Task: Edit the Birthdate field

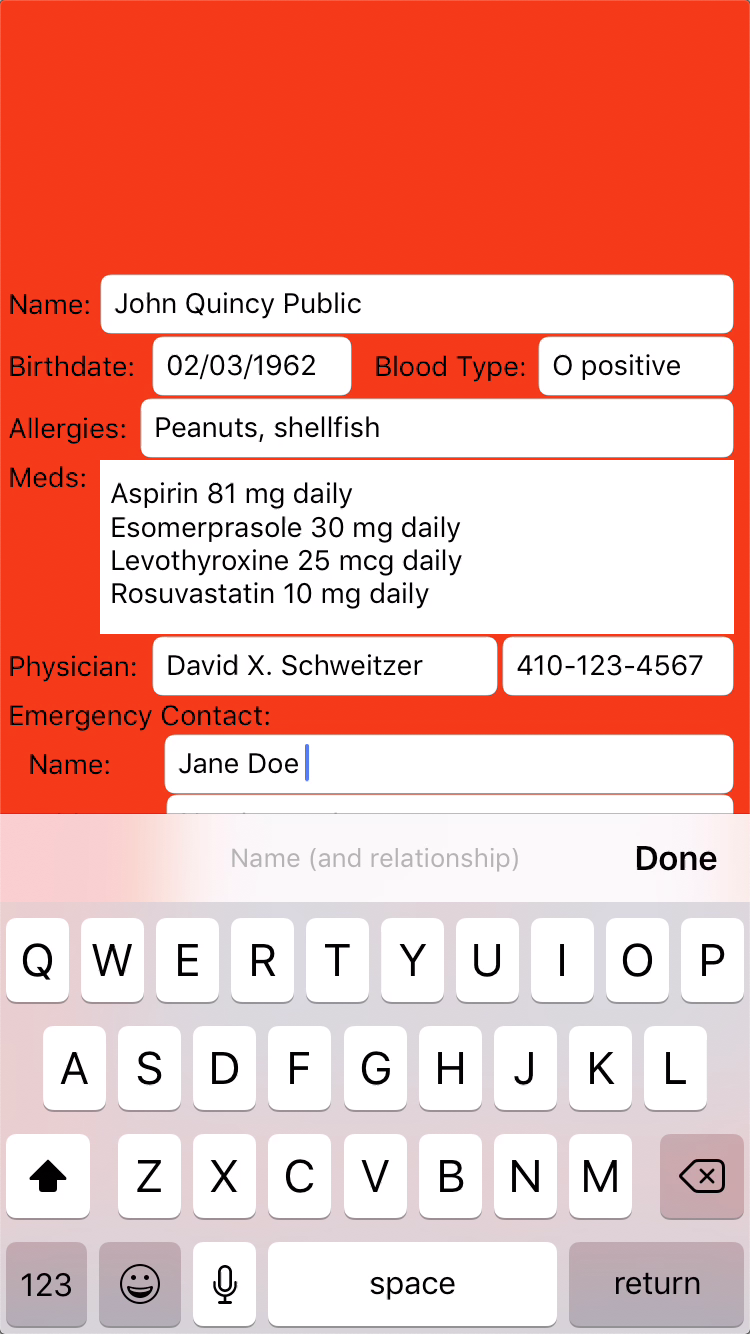Action: (251, 366)
